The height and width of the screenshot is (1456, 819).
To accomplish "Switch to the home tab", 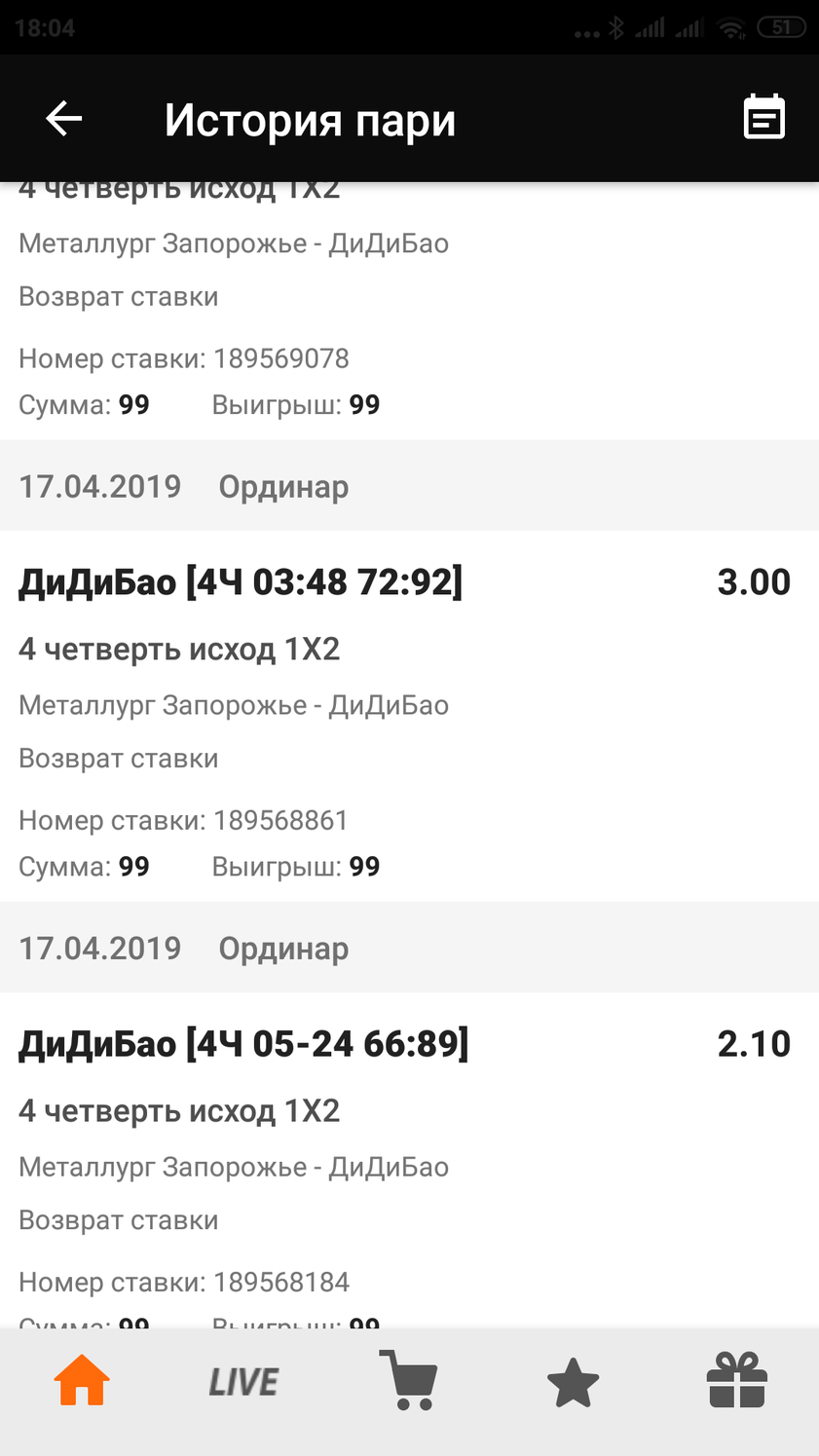I will click(82, 1381).
